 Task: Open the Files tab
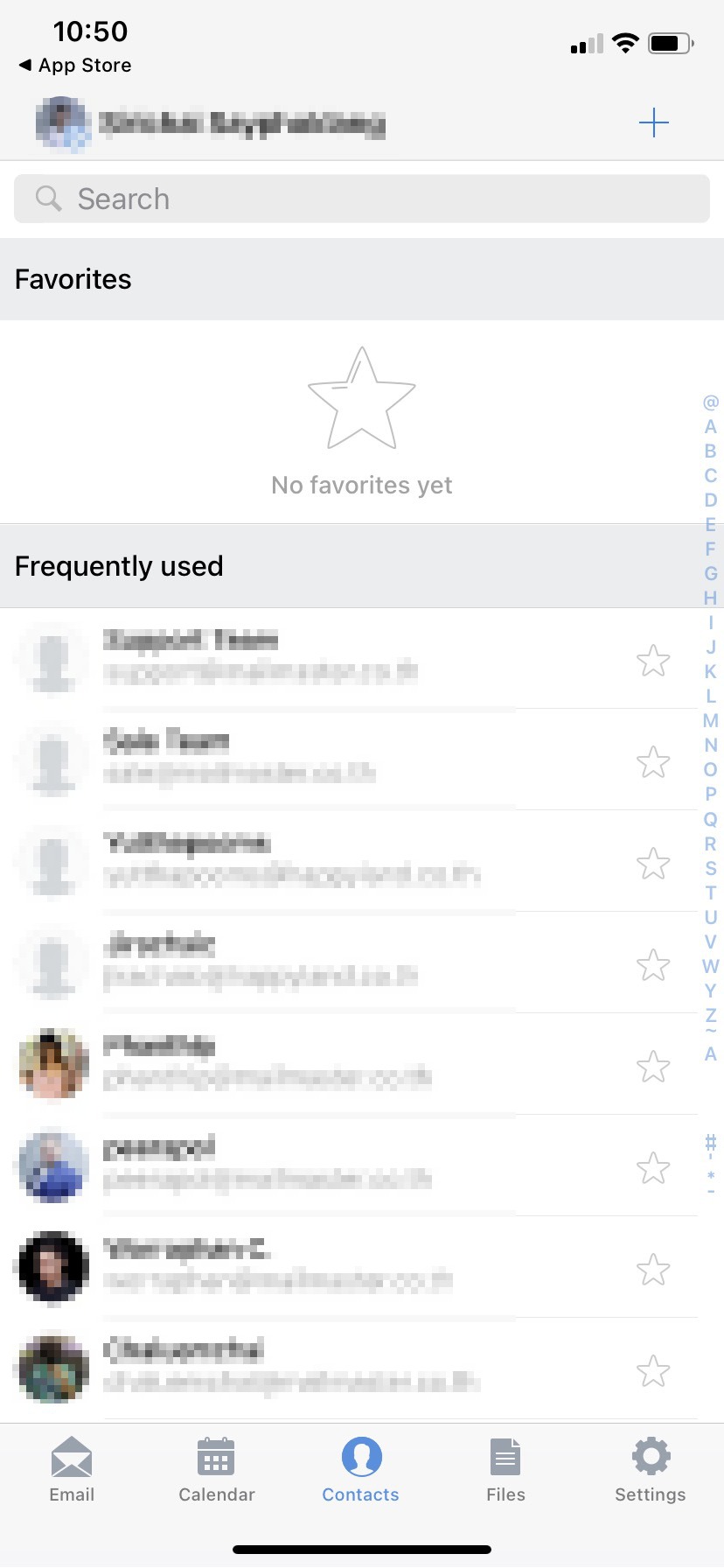tap(505, 1470)
